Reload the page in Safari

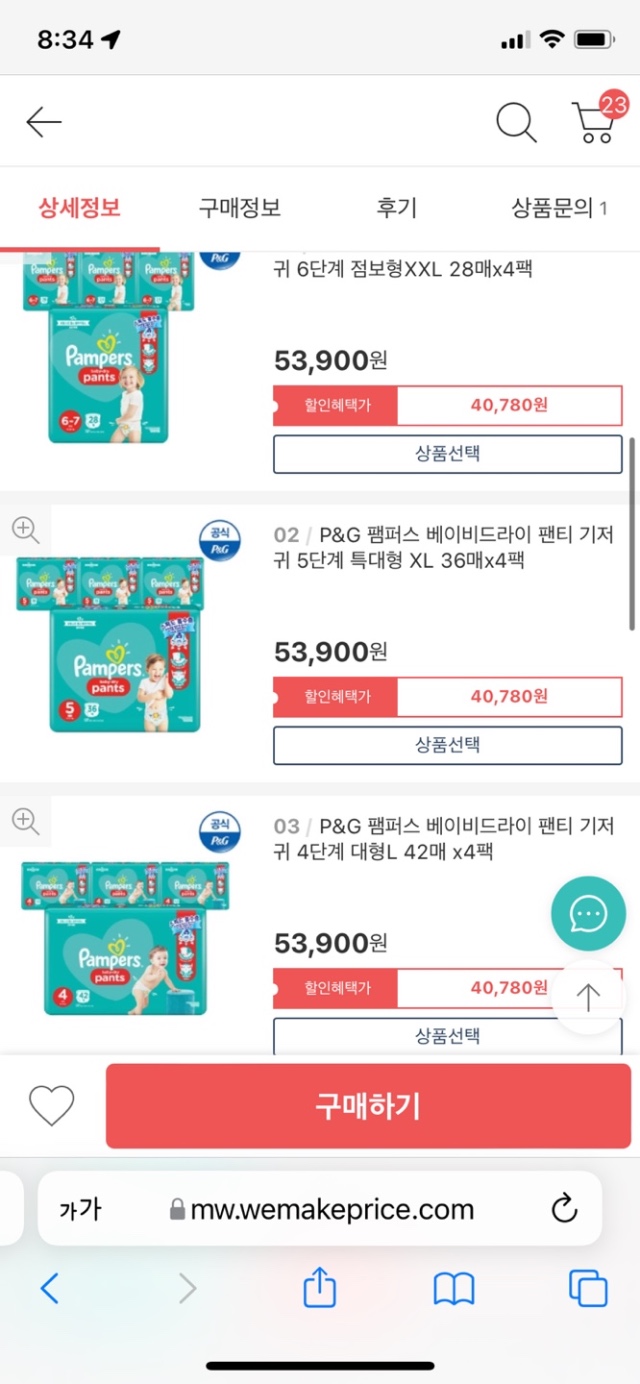click(564, 1208)
